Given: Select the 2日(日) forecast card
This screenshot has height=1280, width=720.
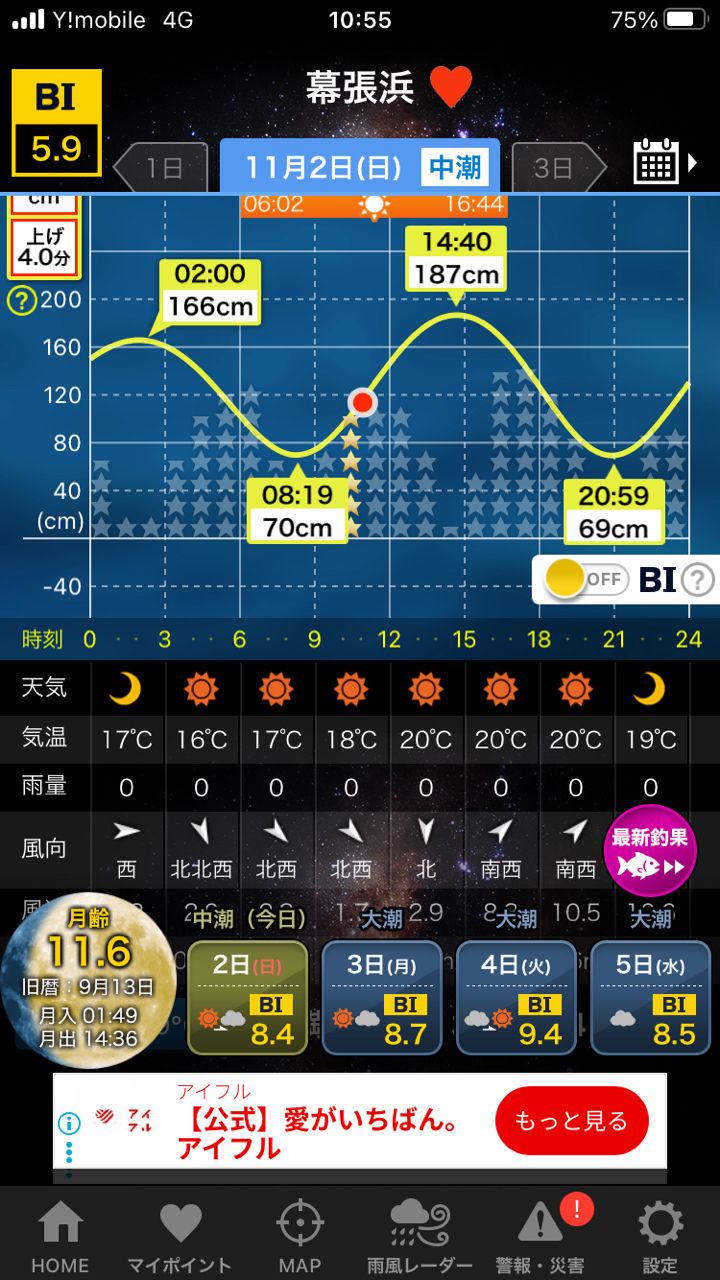Looking at the screenshot, I should pyautogui.click(x=247, y=997).
